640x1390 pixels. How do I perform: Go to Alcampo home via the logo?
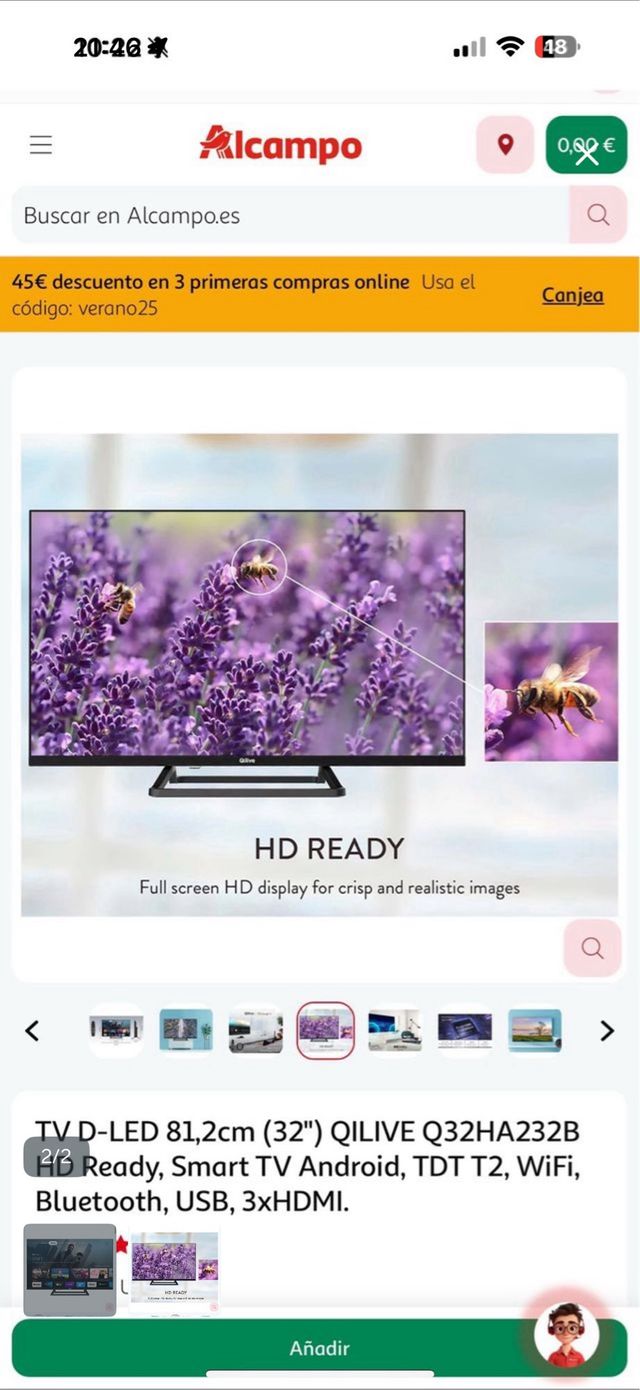tap(281, 145)
